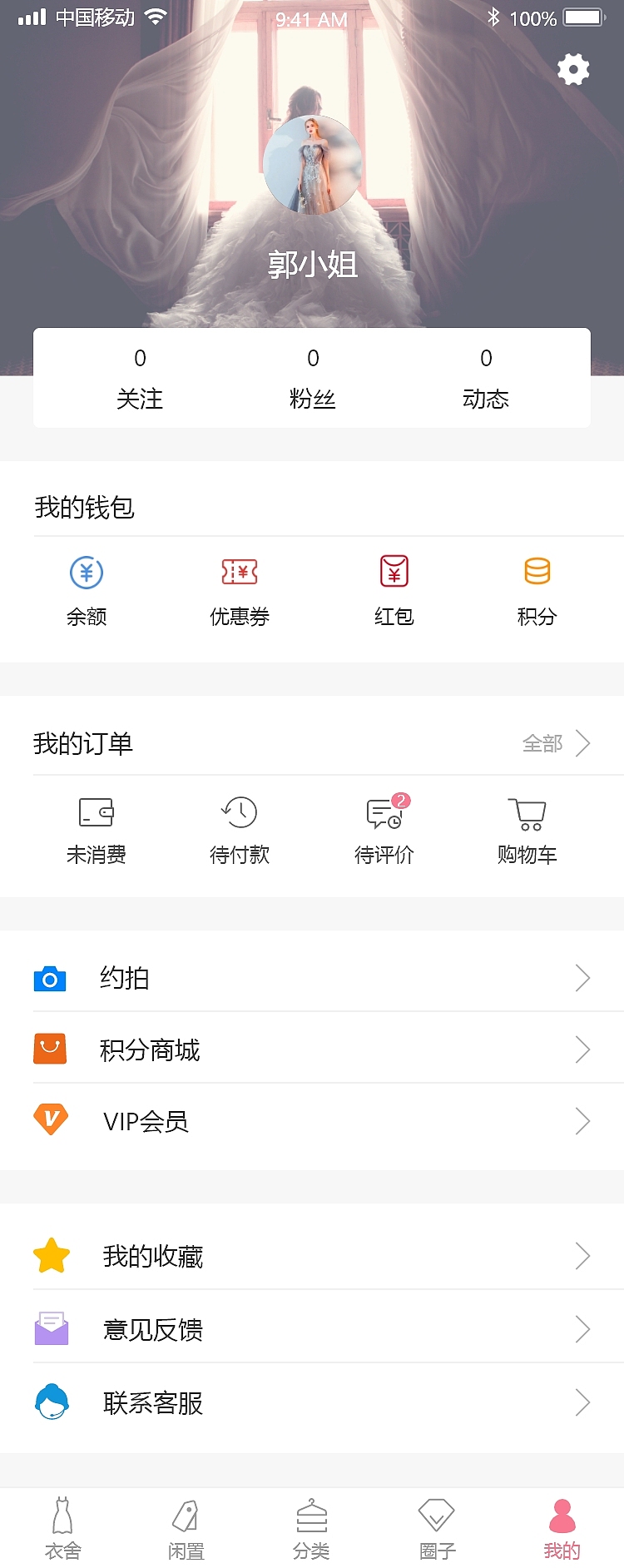The height and width of the screenshot is (1568, 624).
Task: Expand the 联系客服 row chevron
Action: (x=582, y=1402)
